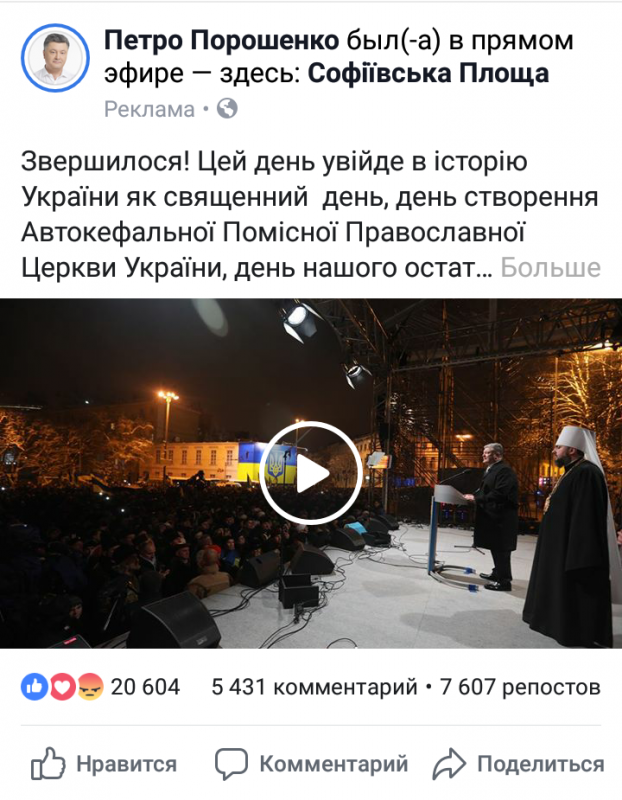View the 20 604 reactions list
The width and height of the screenshot is (622, 800).
100,687
